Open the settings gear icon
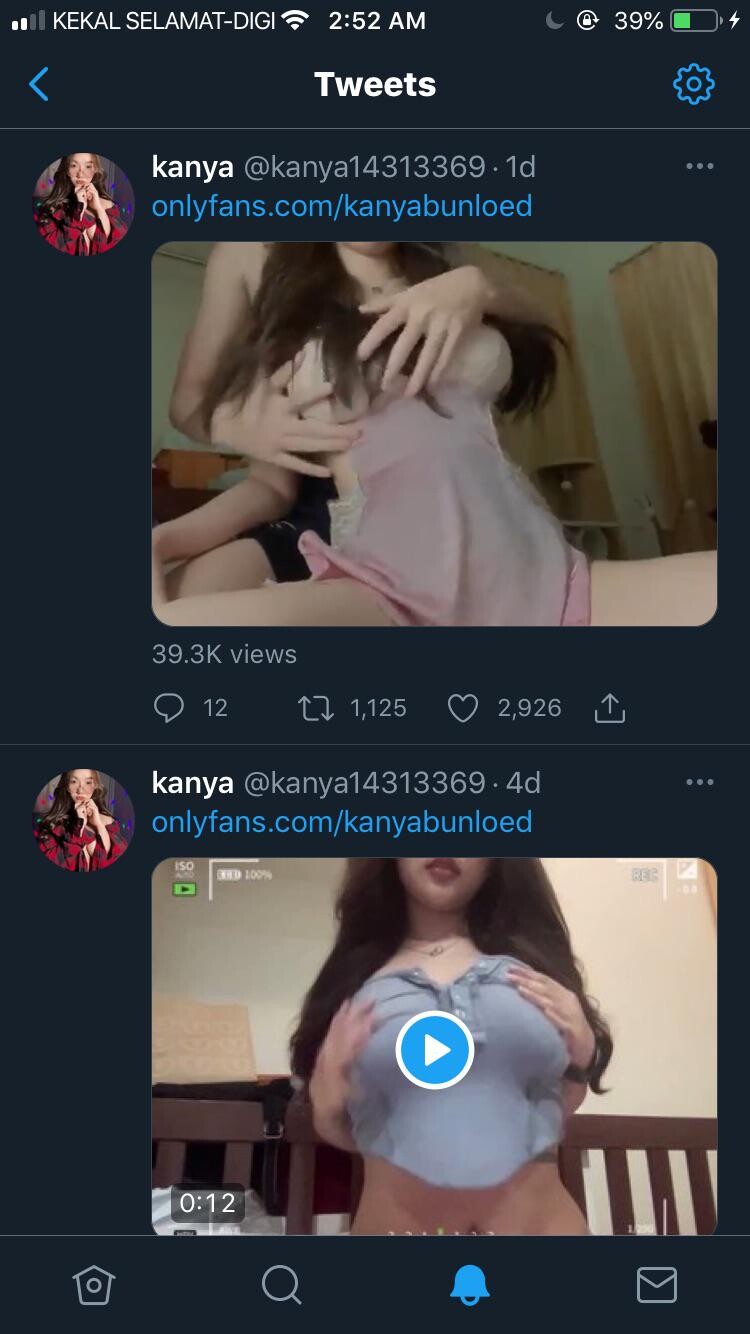750x1334 pixels. pos(694,85)
